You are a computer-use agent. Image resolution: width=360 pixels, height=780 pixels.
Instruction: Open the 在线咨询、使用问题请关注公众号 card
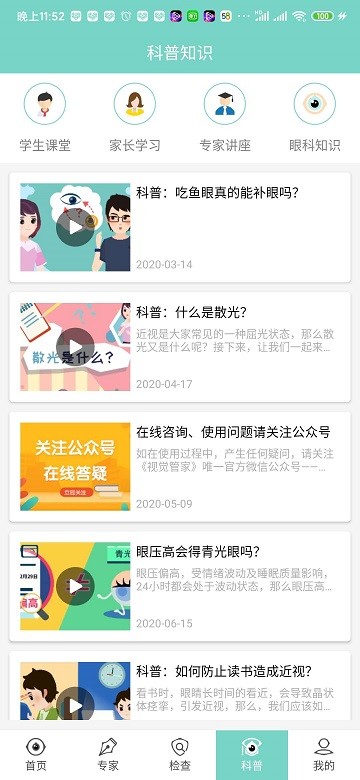pyautogui.click(x=180, y=467)
